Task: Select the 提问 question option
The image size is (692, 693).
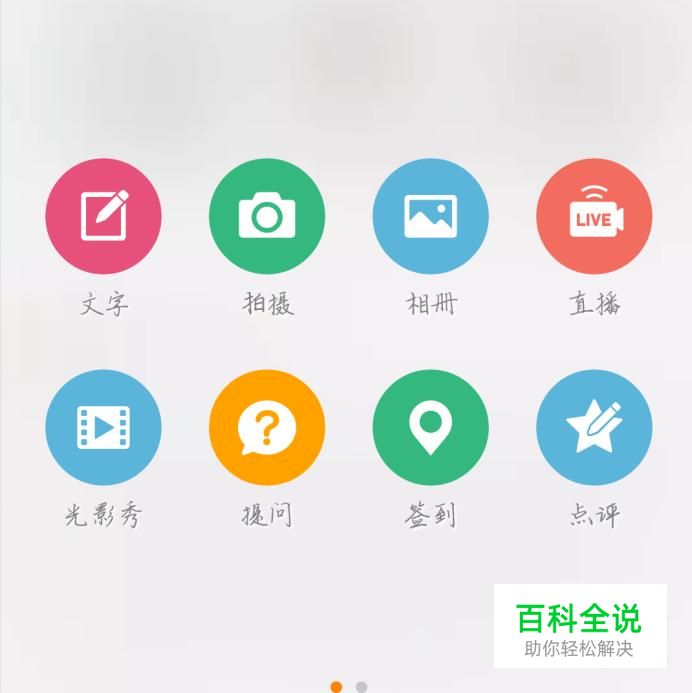Action: point(267,428)
